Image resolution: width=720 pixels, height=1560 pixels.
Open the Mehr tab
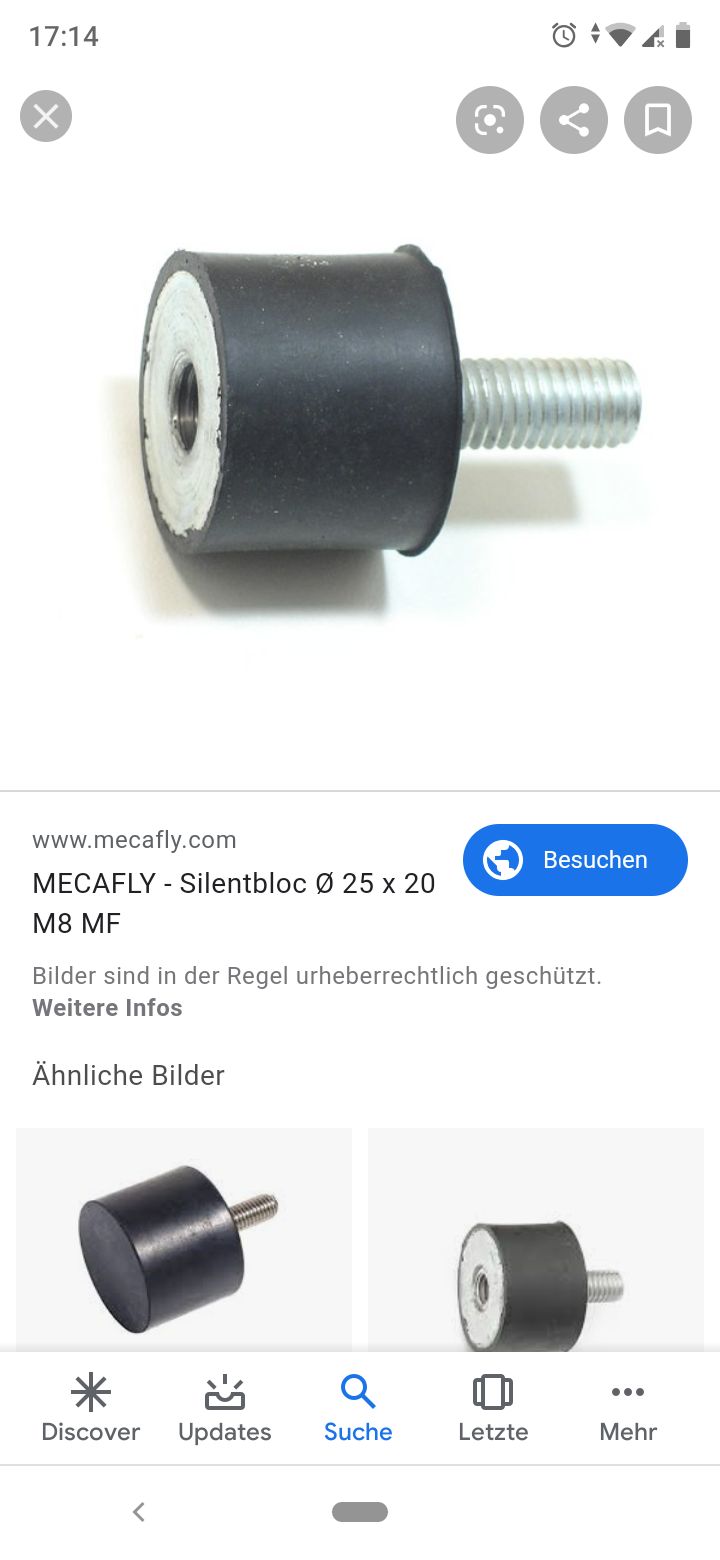coord(628,1409)
